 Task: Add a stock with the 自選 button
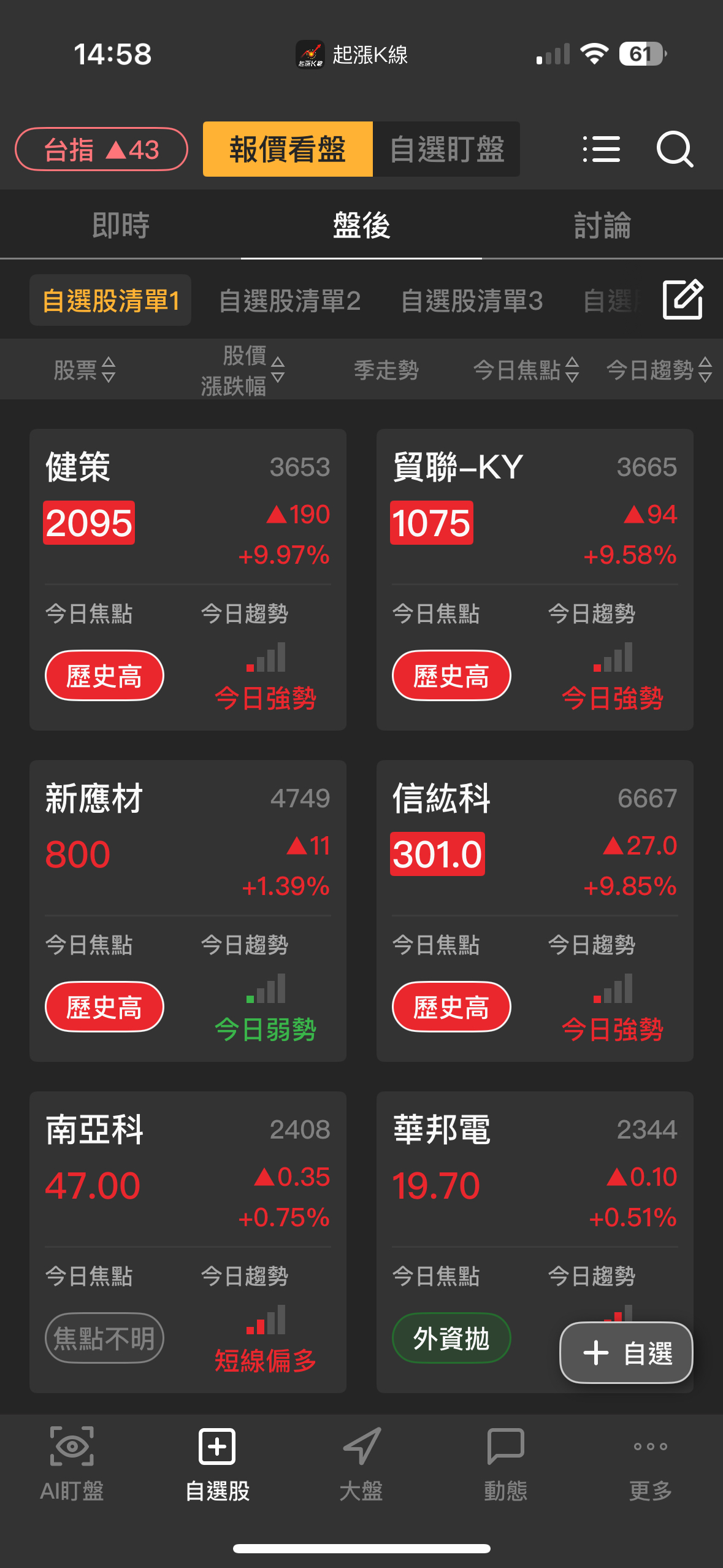(626, 1353)
